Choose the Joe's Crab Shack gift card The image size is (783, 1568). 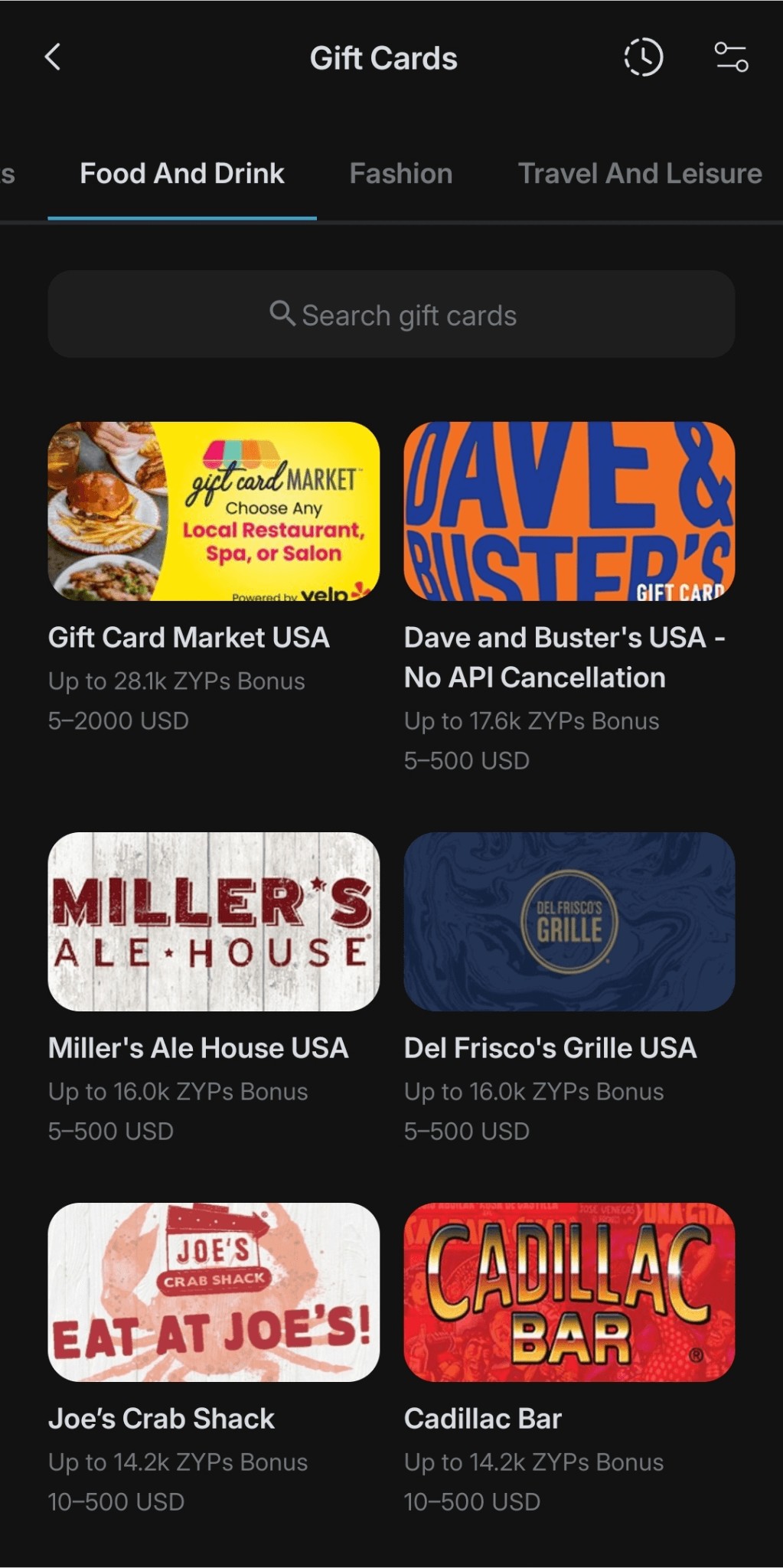214,1292
